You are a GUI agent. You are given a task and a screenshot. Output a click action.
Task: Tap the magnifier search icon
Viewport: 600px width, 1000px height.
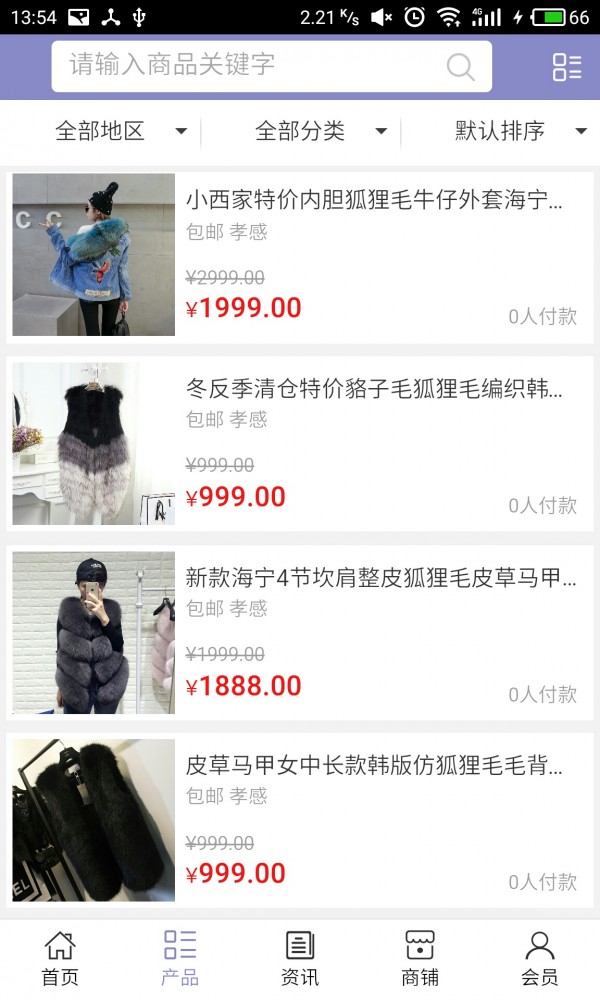point(460,67)
